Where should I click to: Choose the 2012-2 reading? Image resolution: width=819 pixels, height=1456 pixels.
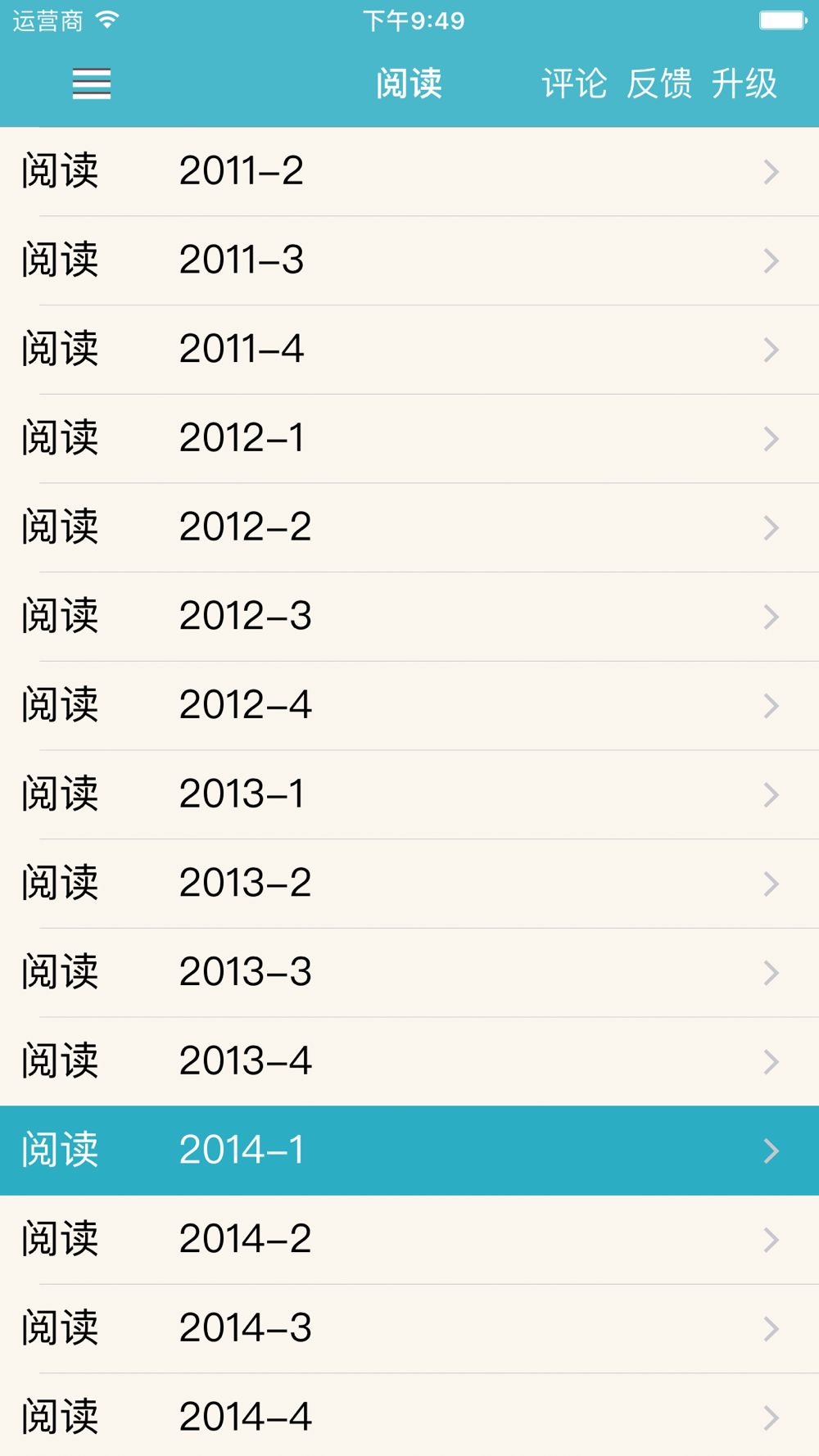409,527
